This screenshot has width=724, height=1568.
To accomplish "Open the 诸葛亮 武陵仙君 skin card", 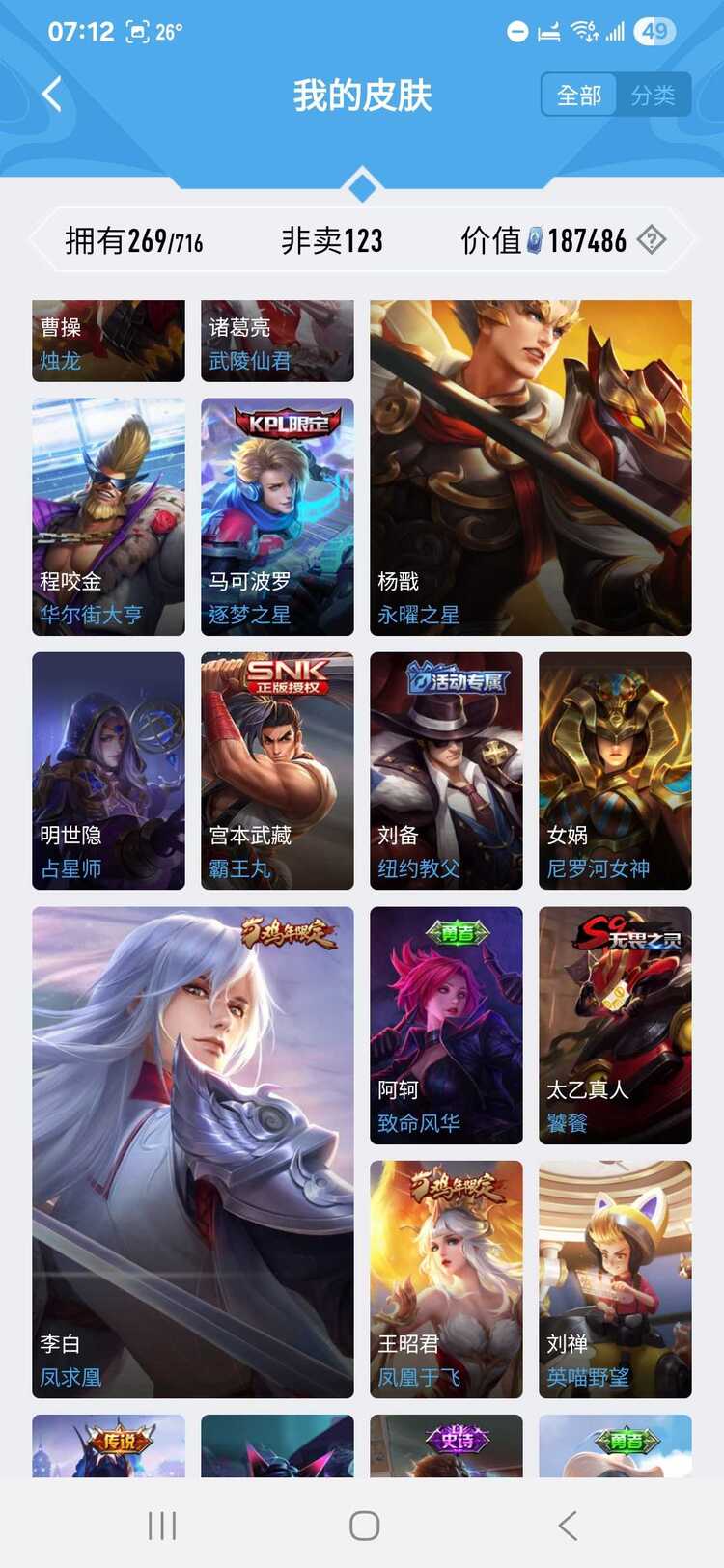I will click(x=277, y=341).
